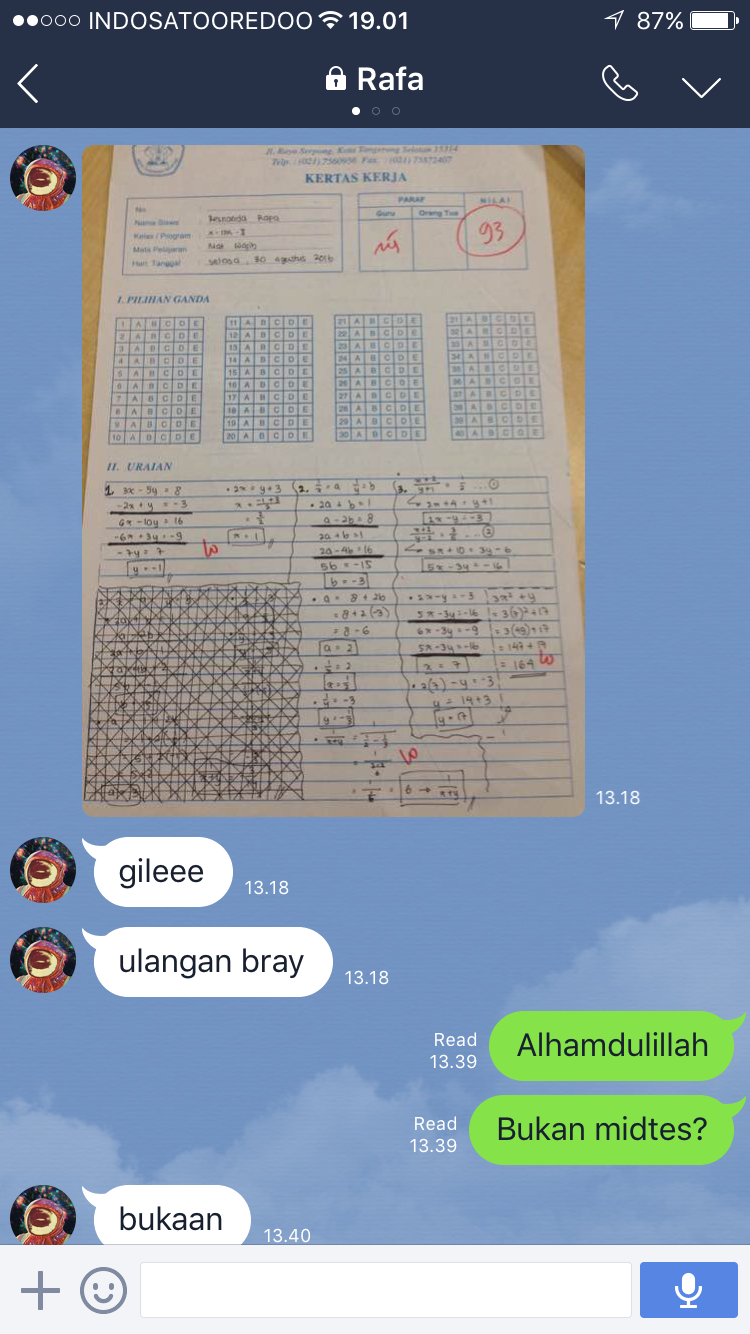Record a voice message with microphone button
This screenshot has height=1334, width=750.
coord(688,1290)
